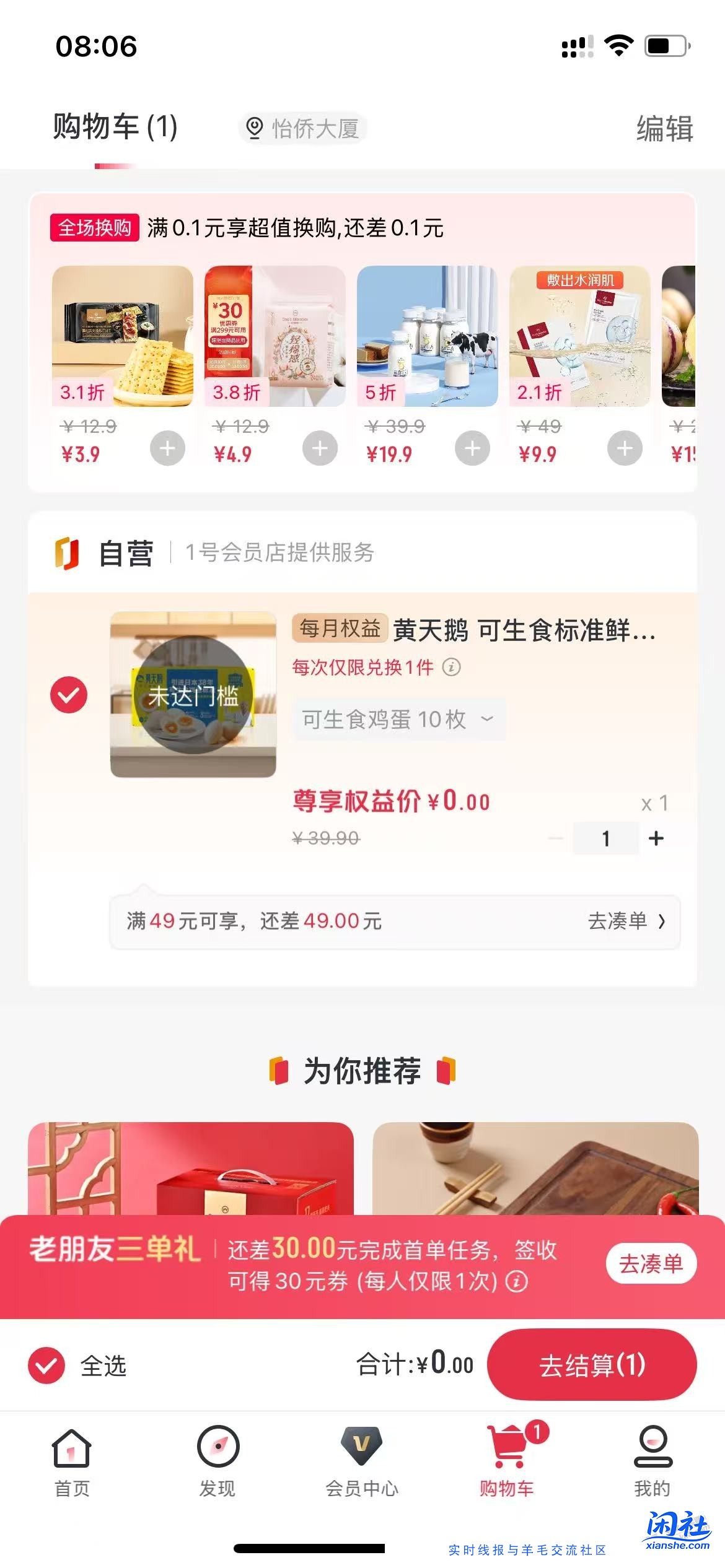Deselect the 黄天鹅 egg product checkbox
Screen dimensions: 725x1568
(x=70, y=694)
